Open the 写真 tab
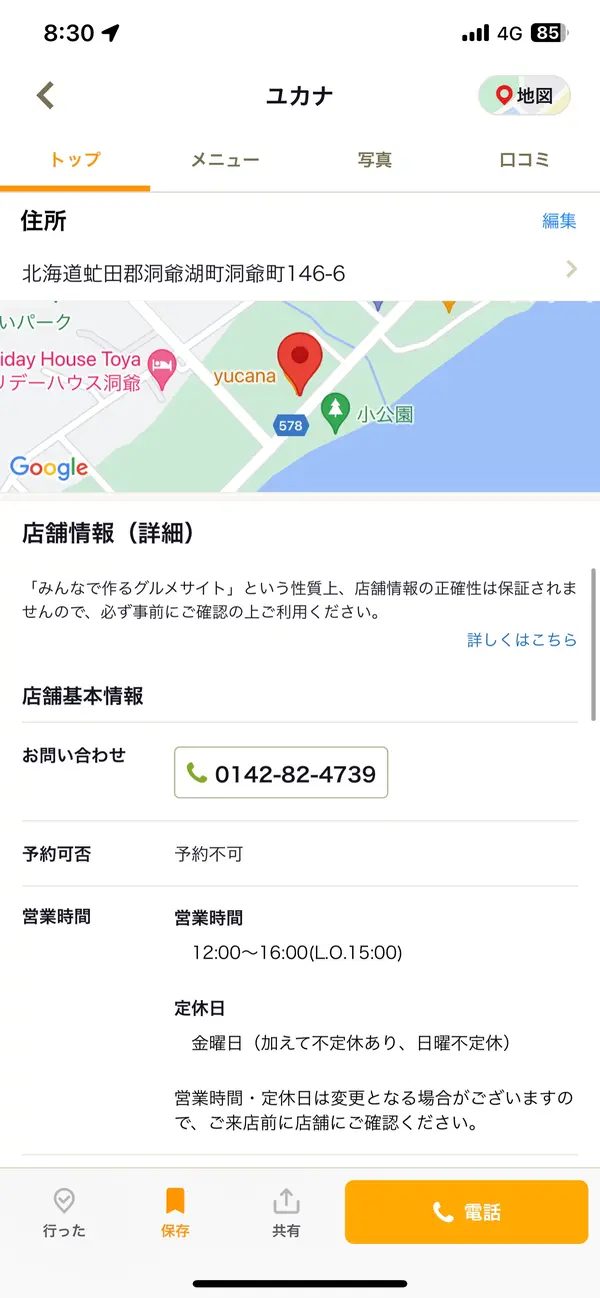This screenshot has height=1298, width=600. [375, 160]
